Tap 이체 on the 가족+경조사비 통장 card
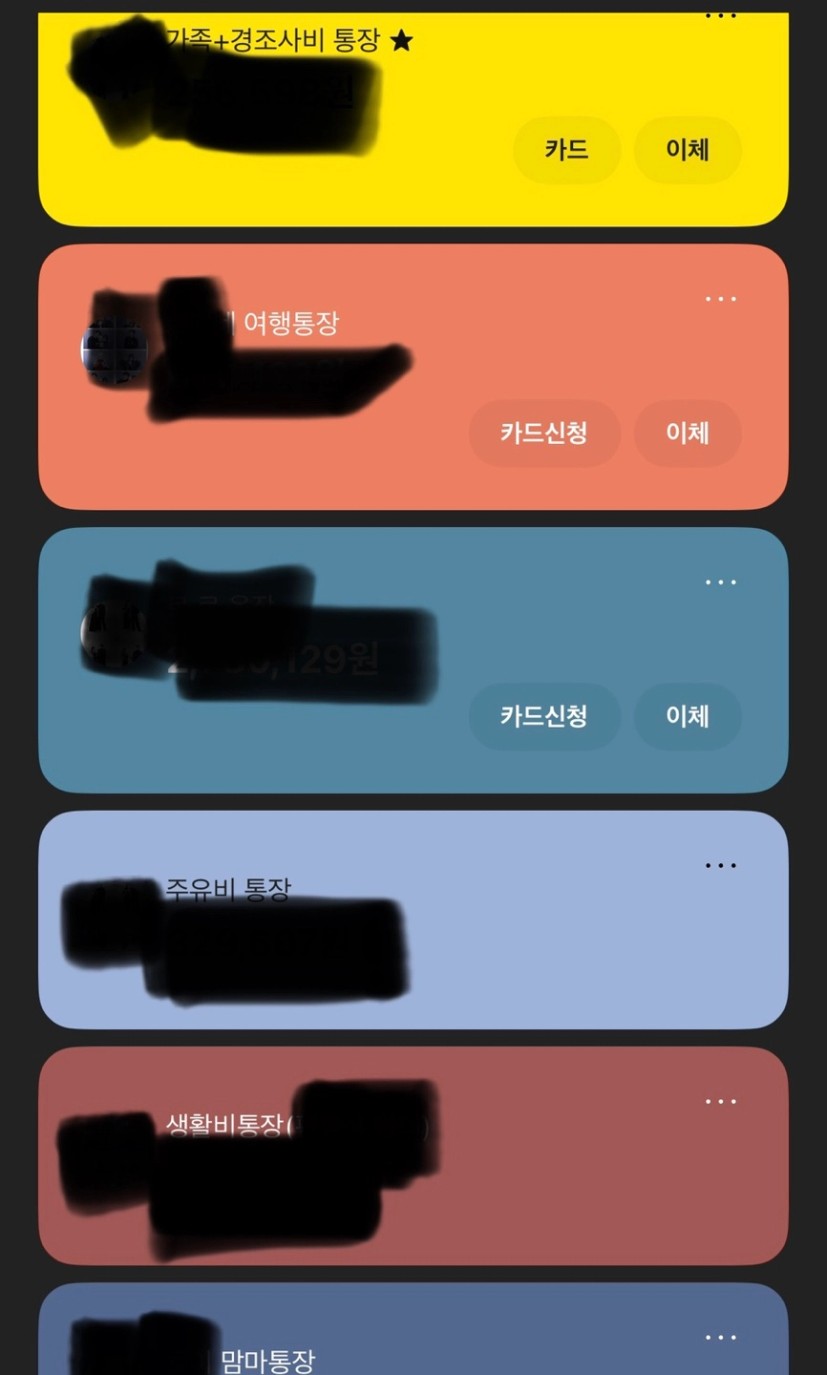 point(688,150)
